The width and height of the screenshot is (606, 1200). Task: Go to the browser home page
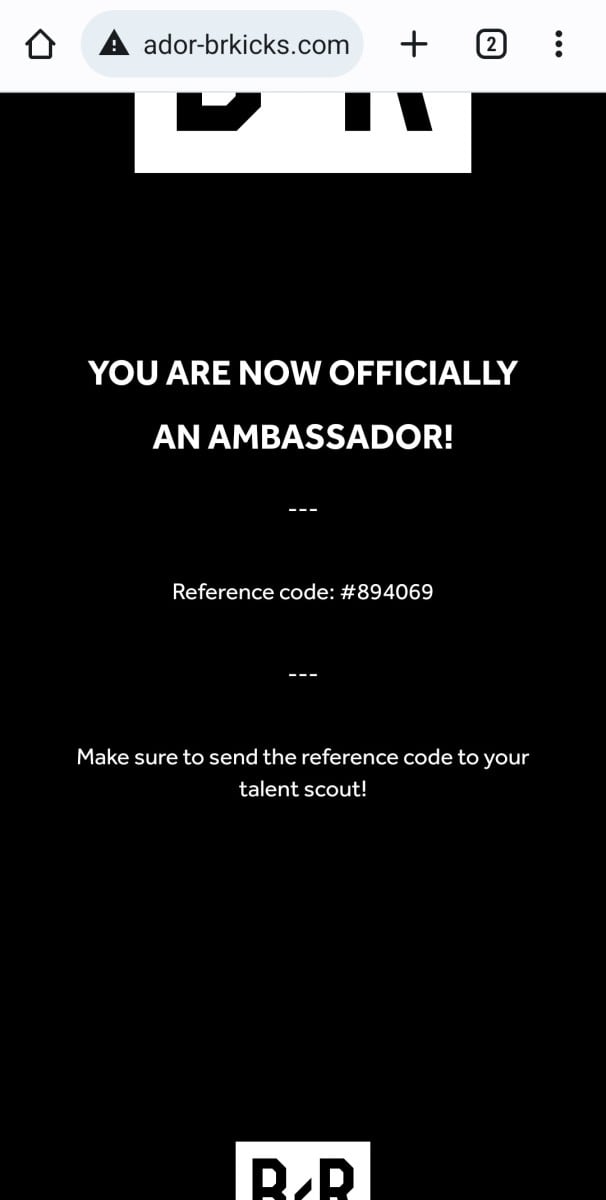[x=38, y=44]
